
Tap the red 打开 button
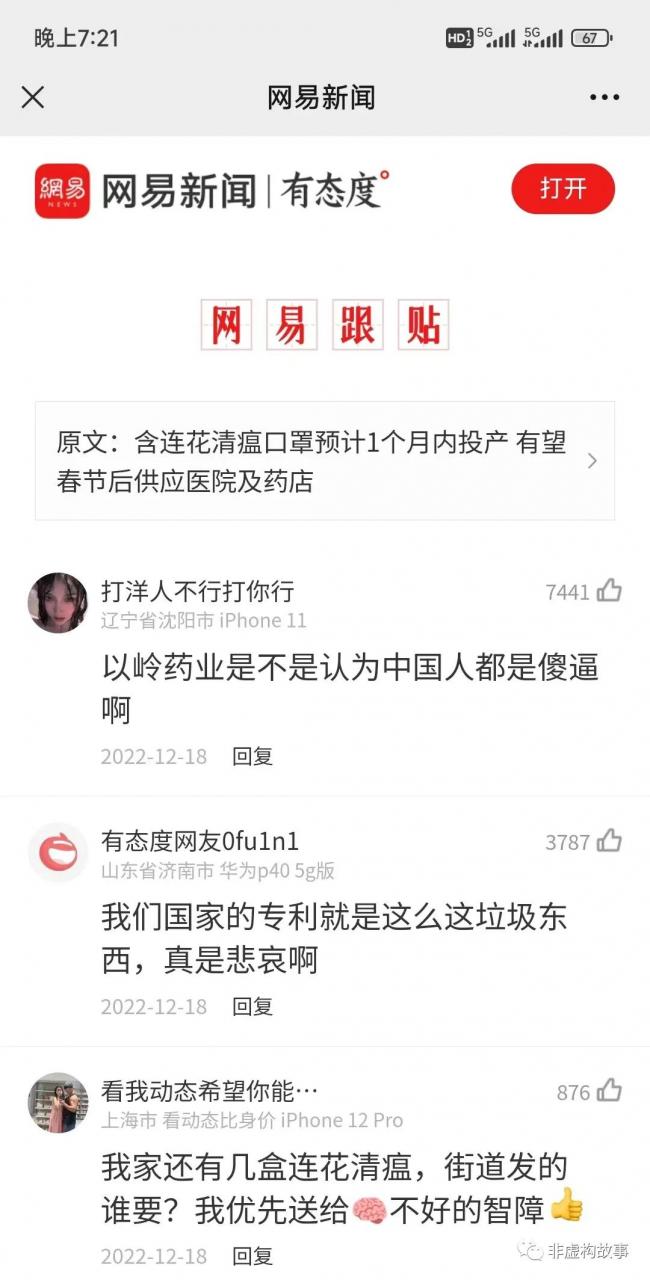[563, 189]
